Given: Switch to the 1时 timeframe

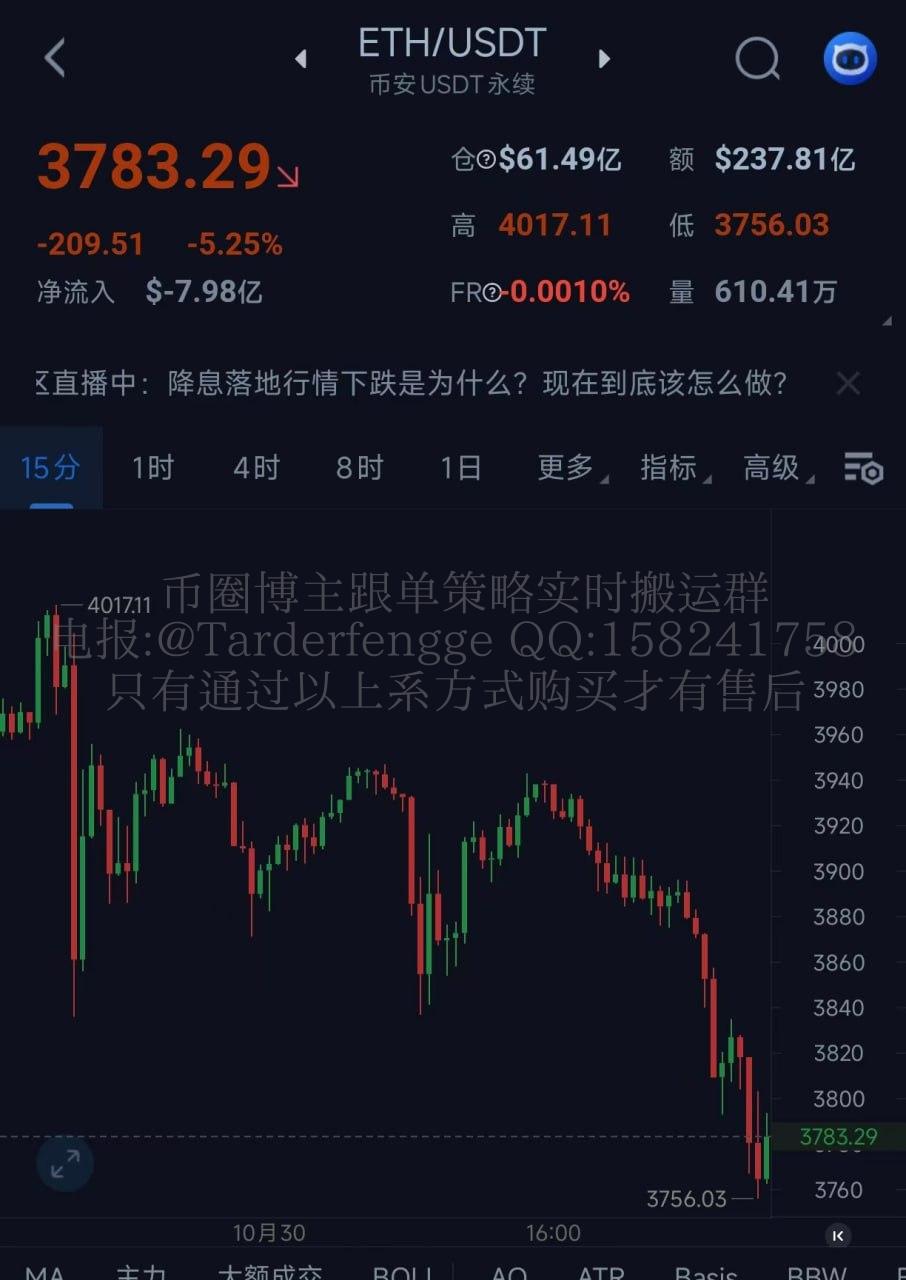Looking at the screenshot, I should (x=153, y=467).
